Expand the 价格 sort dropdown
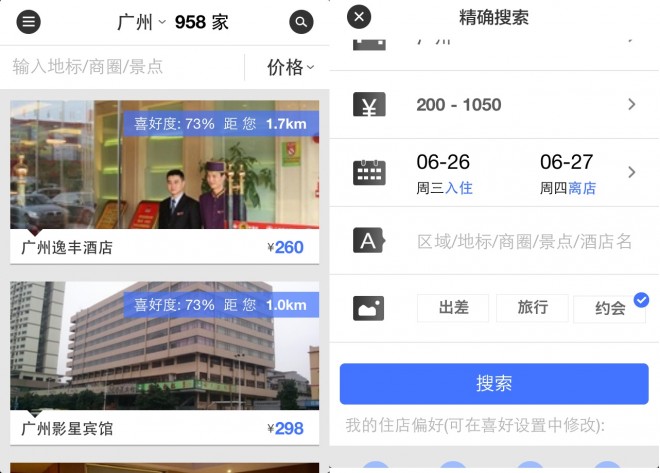 point(289,68)
